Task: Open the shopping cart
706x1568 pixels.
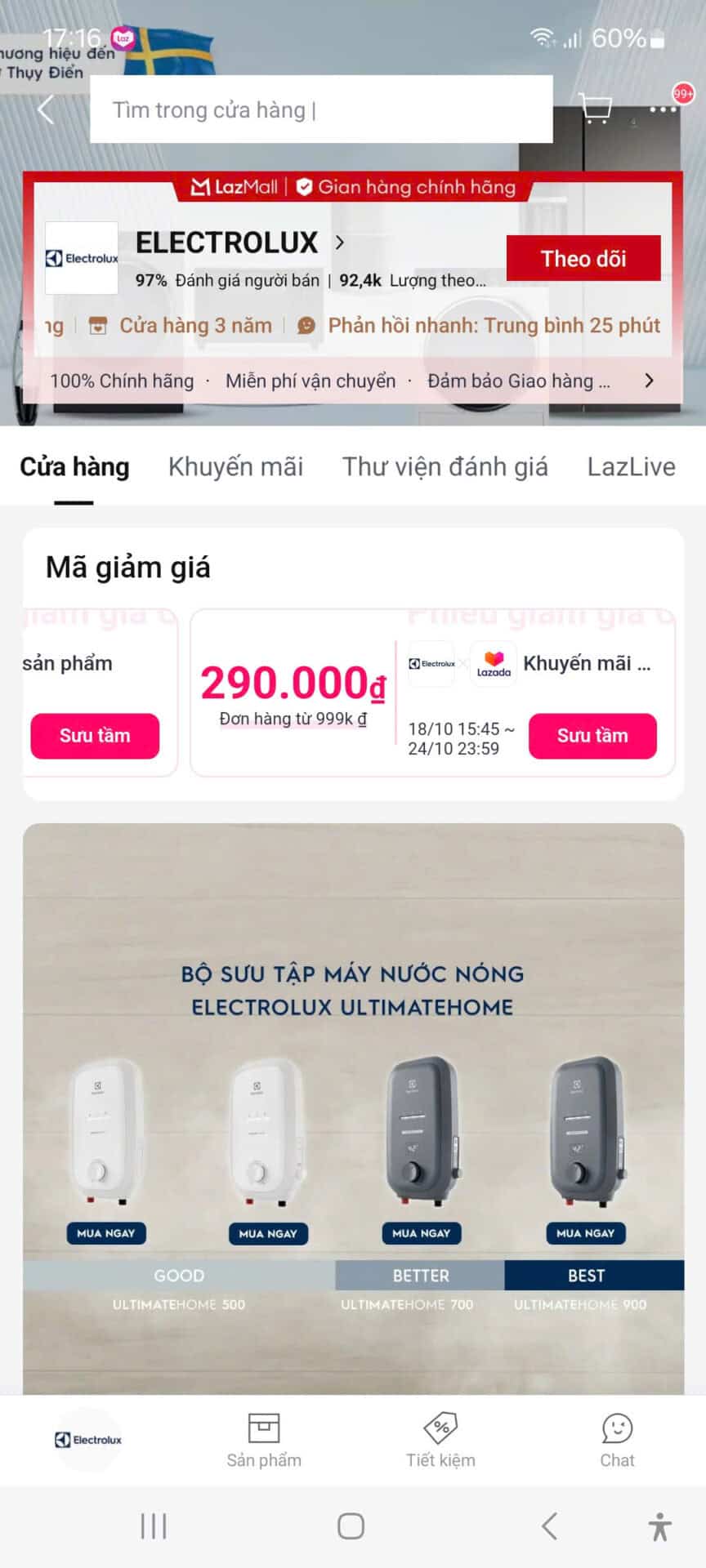Action: coord(596,107)
